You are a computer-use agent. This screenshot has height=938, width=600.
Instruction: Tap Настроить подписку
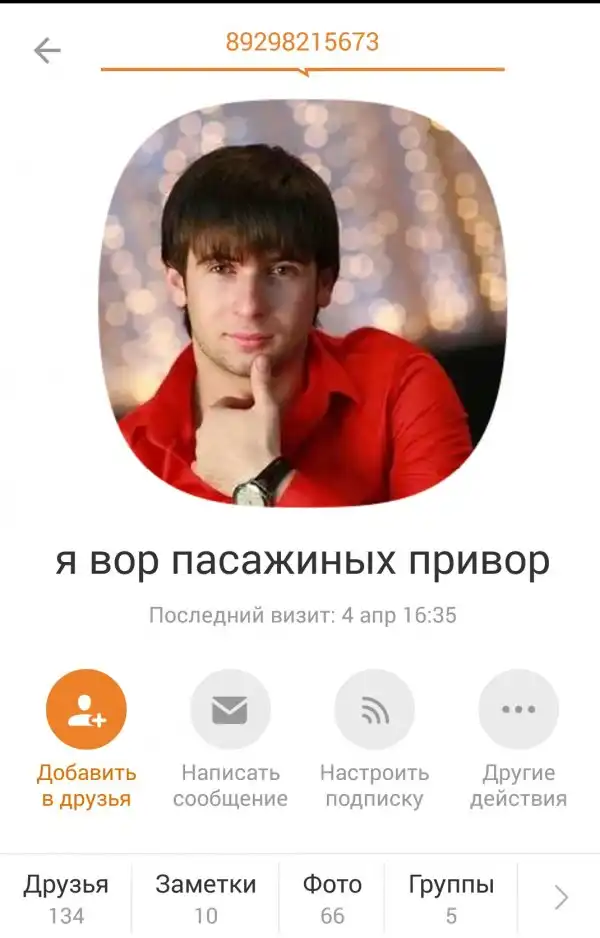374,709
